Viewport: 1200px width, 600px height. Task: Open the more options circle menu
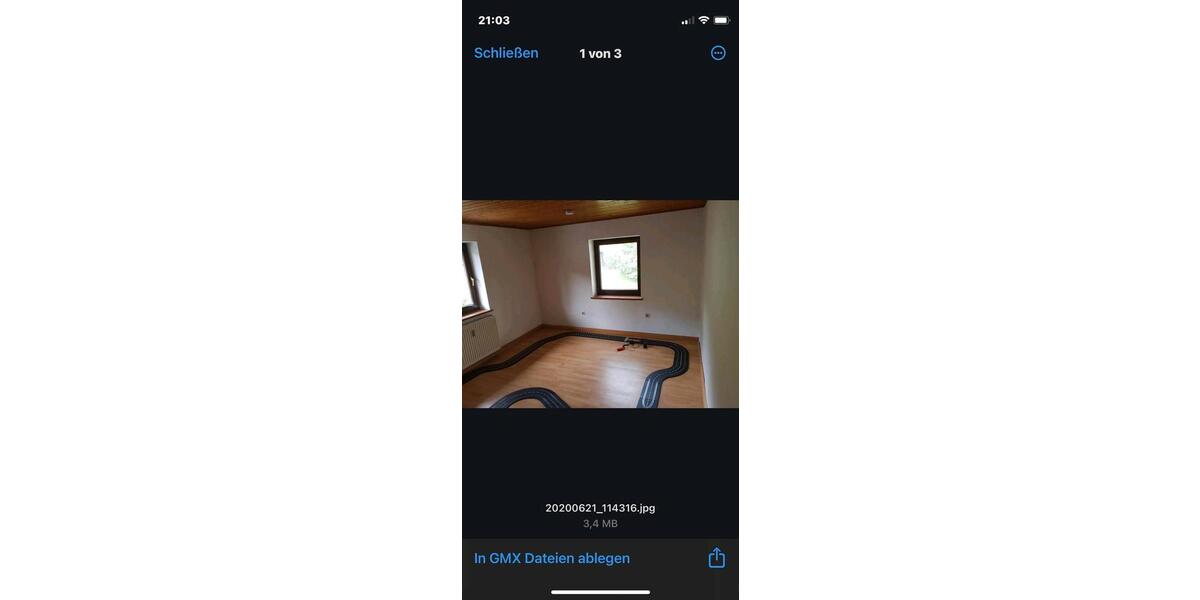[718, 53]
